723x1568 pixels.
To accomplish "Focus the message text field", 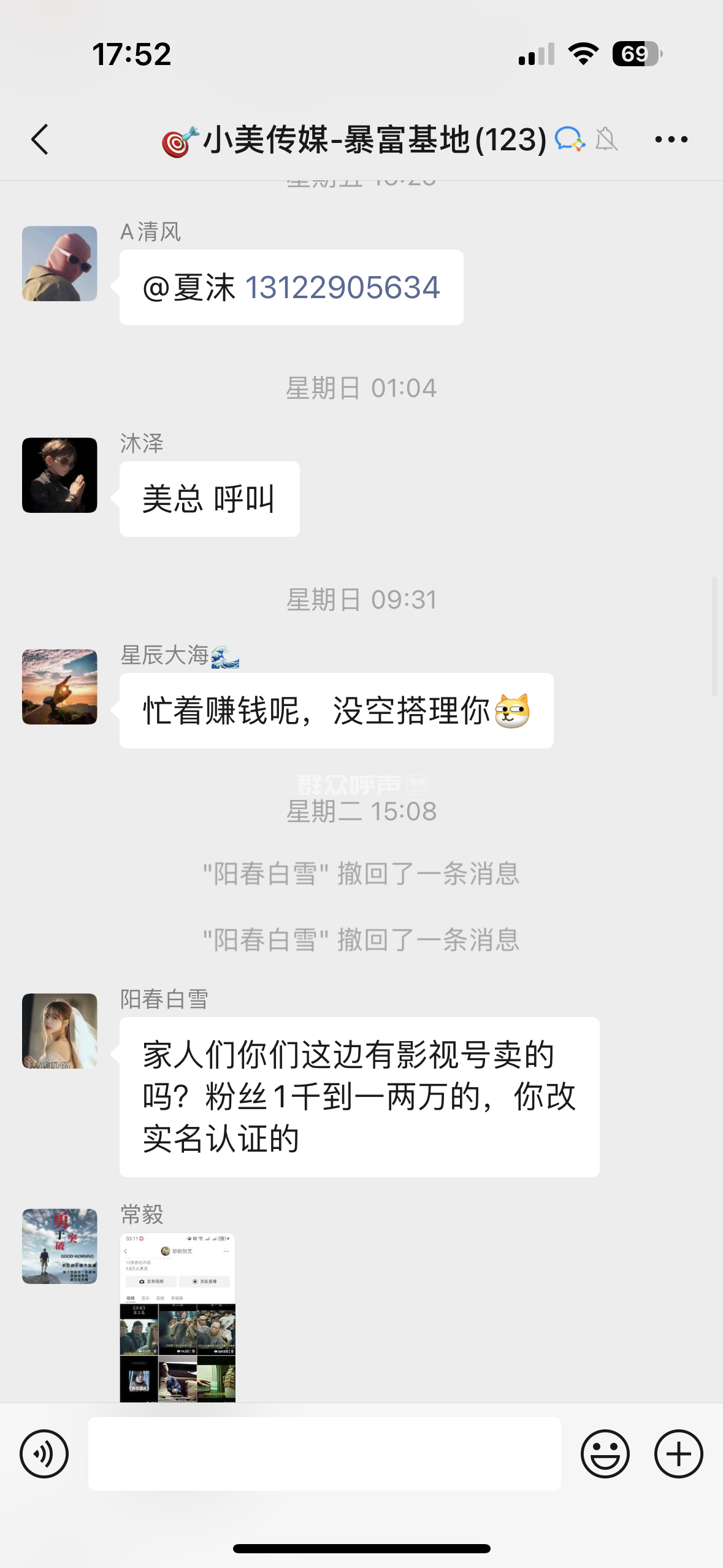I will [x=324, y=1454].
